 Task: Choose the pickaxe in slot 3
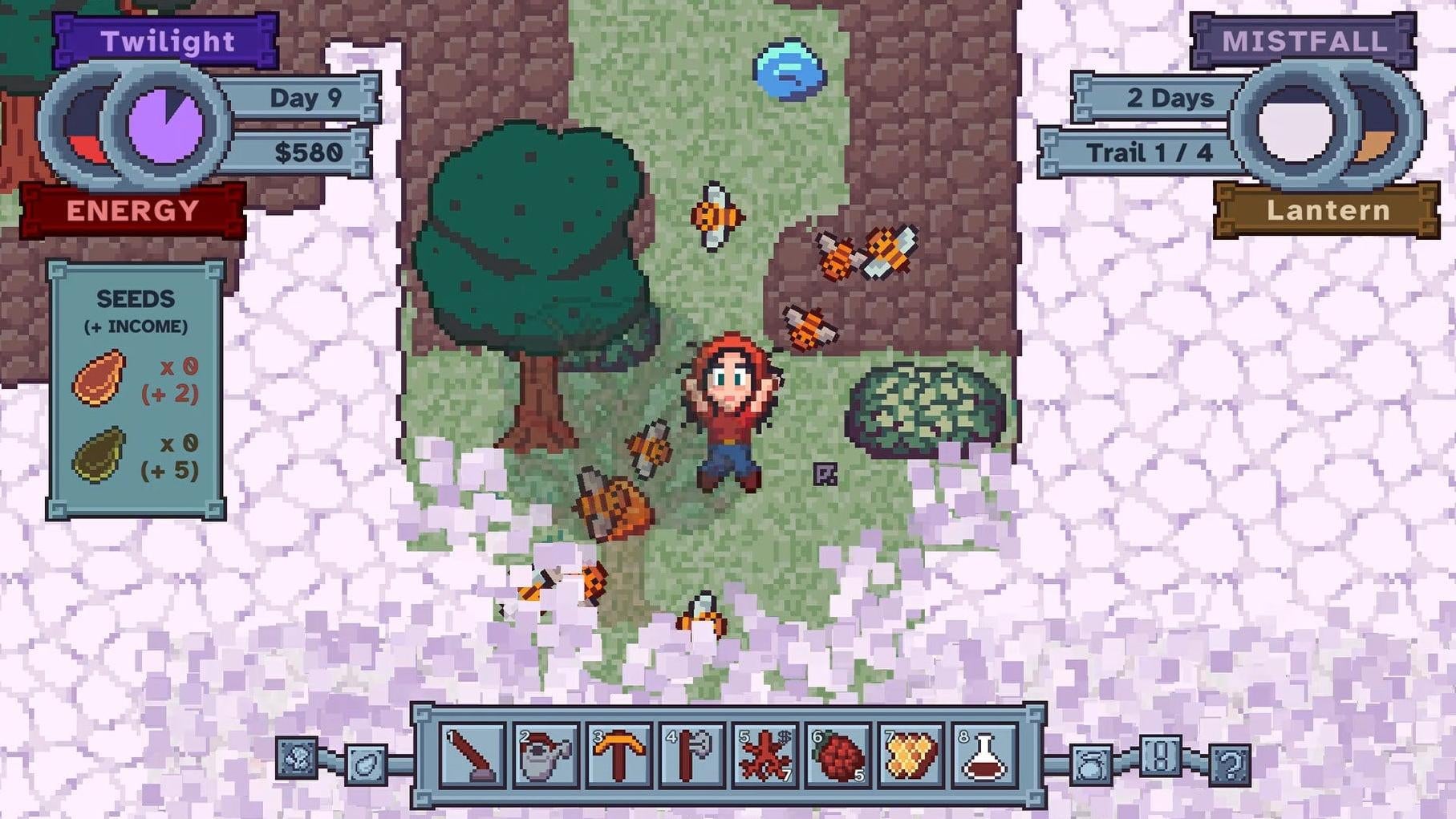[x=618, y=755]
